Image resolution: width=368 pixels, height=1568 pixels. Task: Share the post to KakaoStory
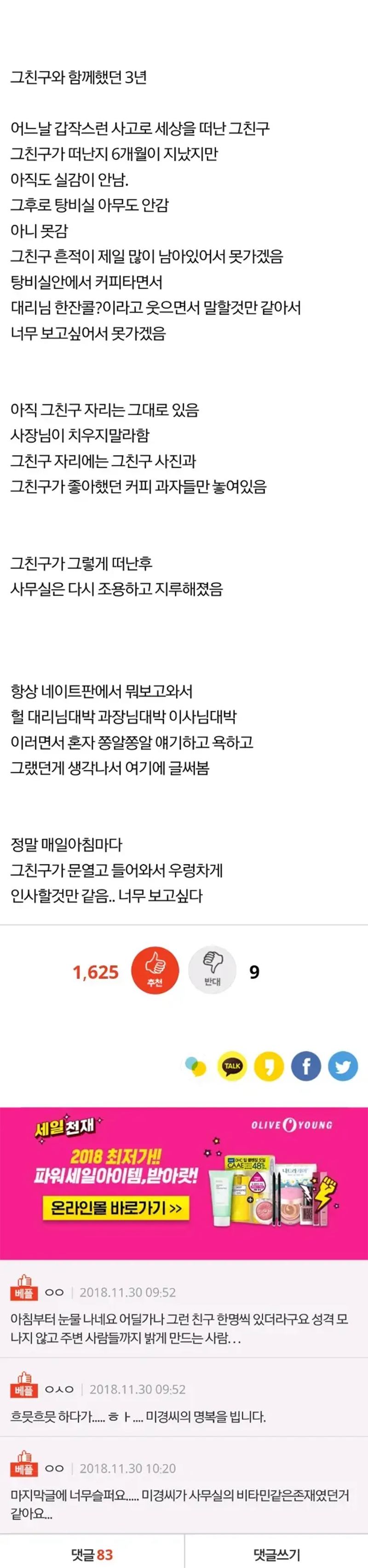269,1066
